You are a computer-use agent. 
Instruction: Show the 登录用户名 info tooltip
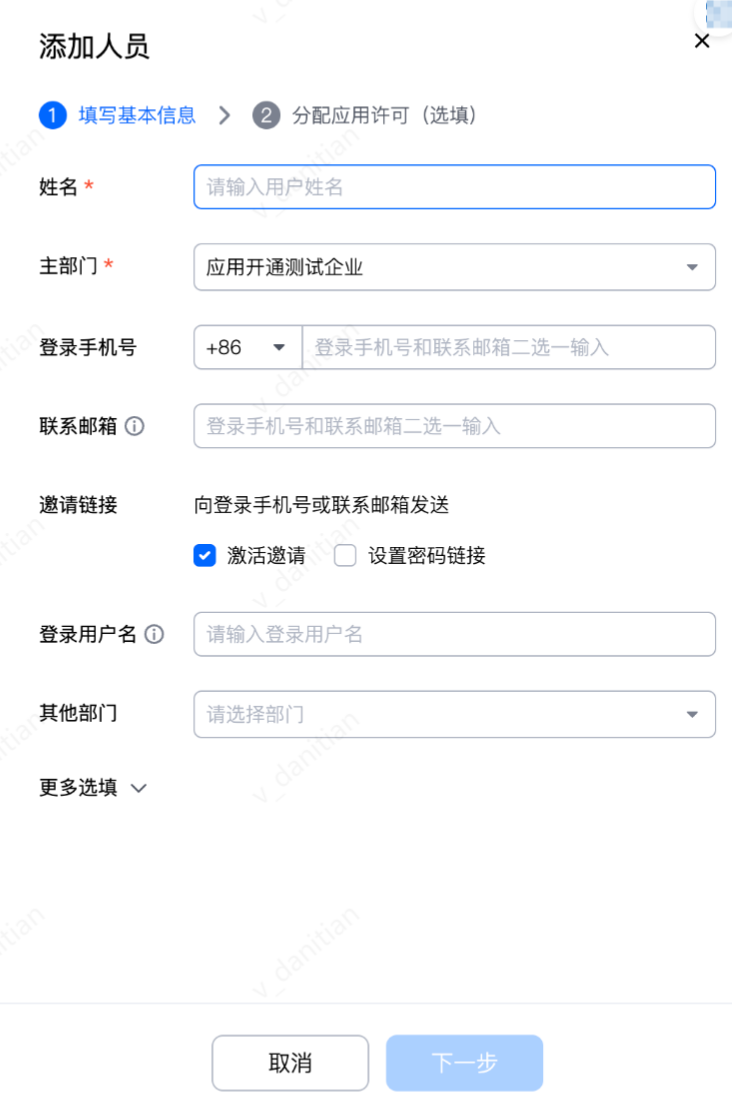tap(154, 634)
